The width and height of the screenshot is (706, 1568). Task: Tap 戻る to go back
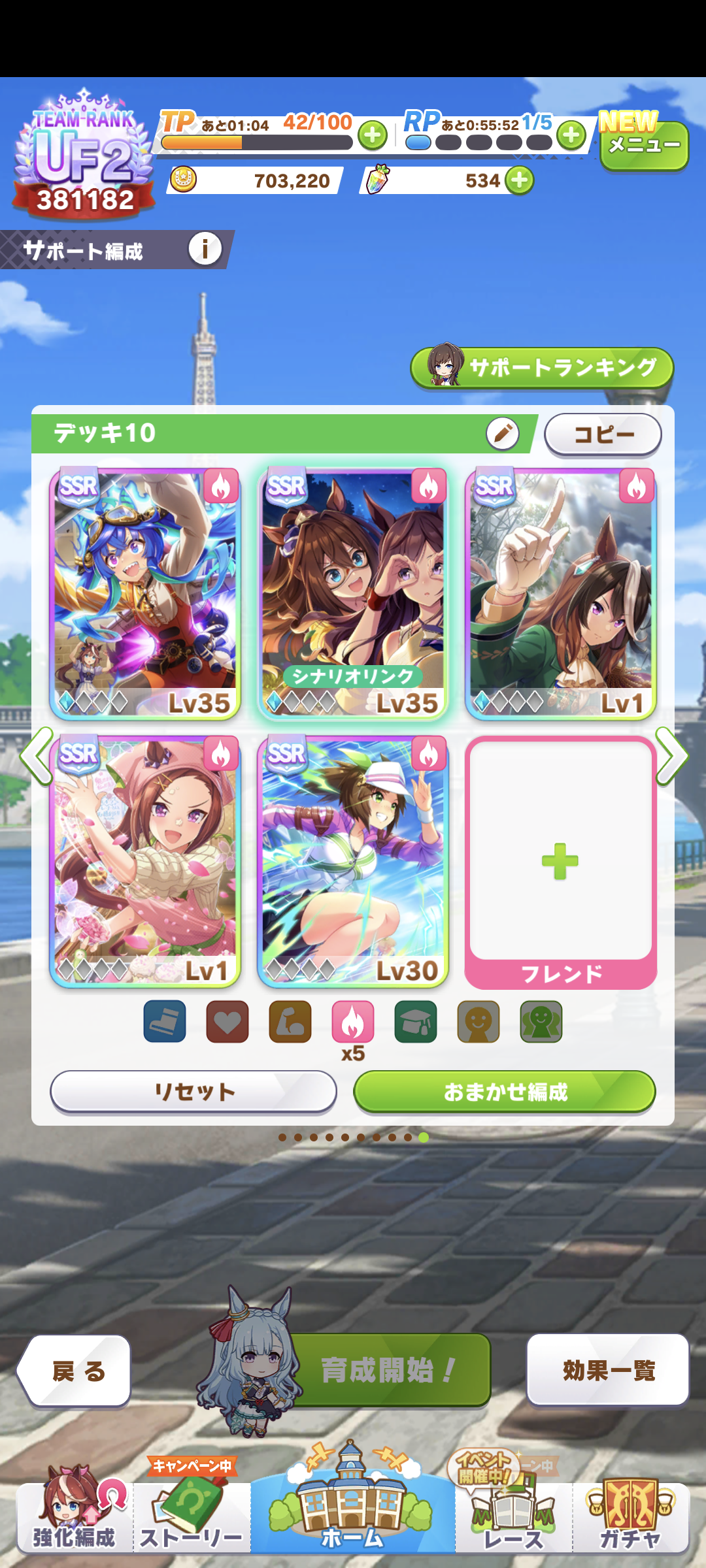(x=75, y=1371)
